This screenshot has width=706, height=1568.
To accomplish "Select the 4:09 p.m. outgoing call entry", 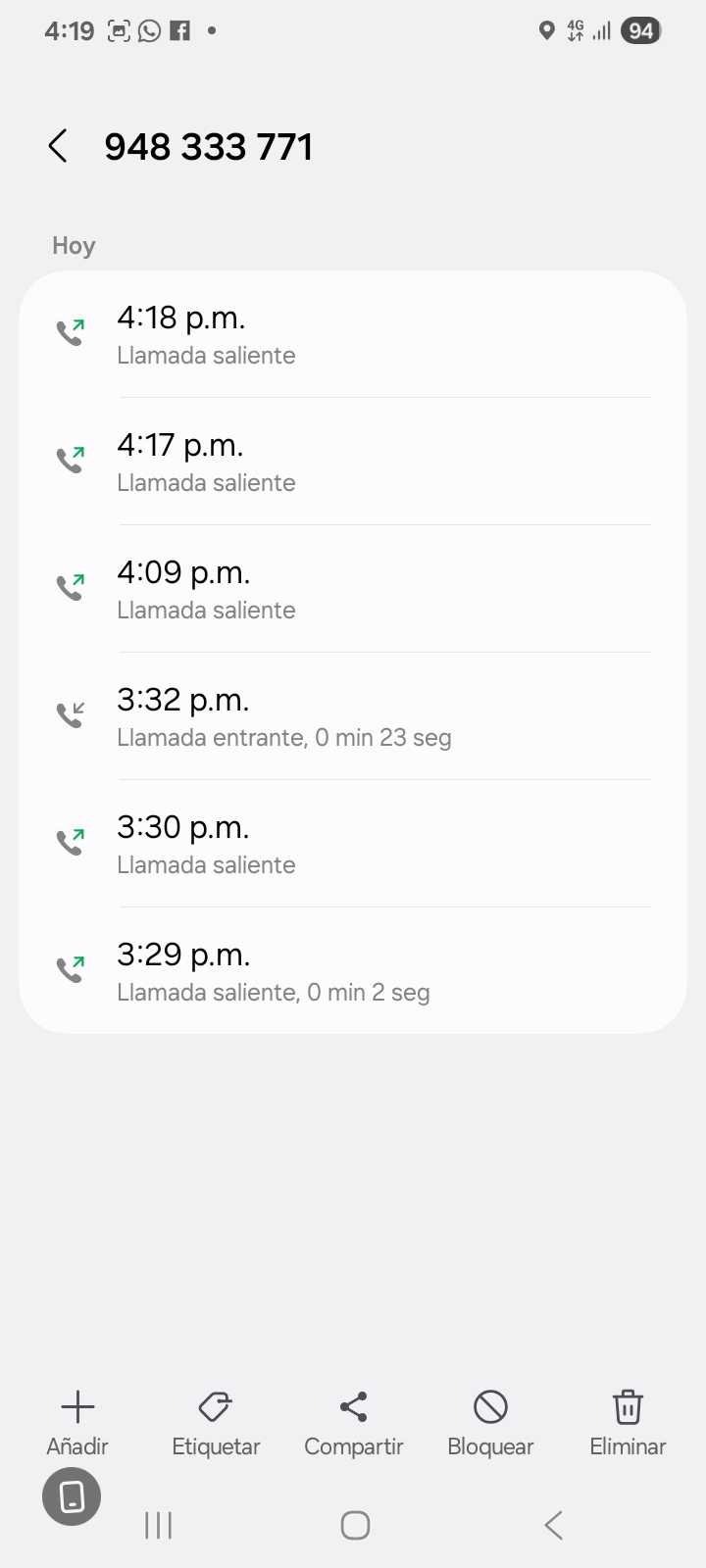I will tap(353, 589).
